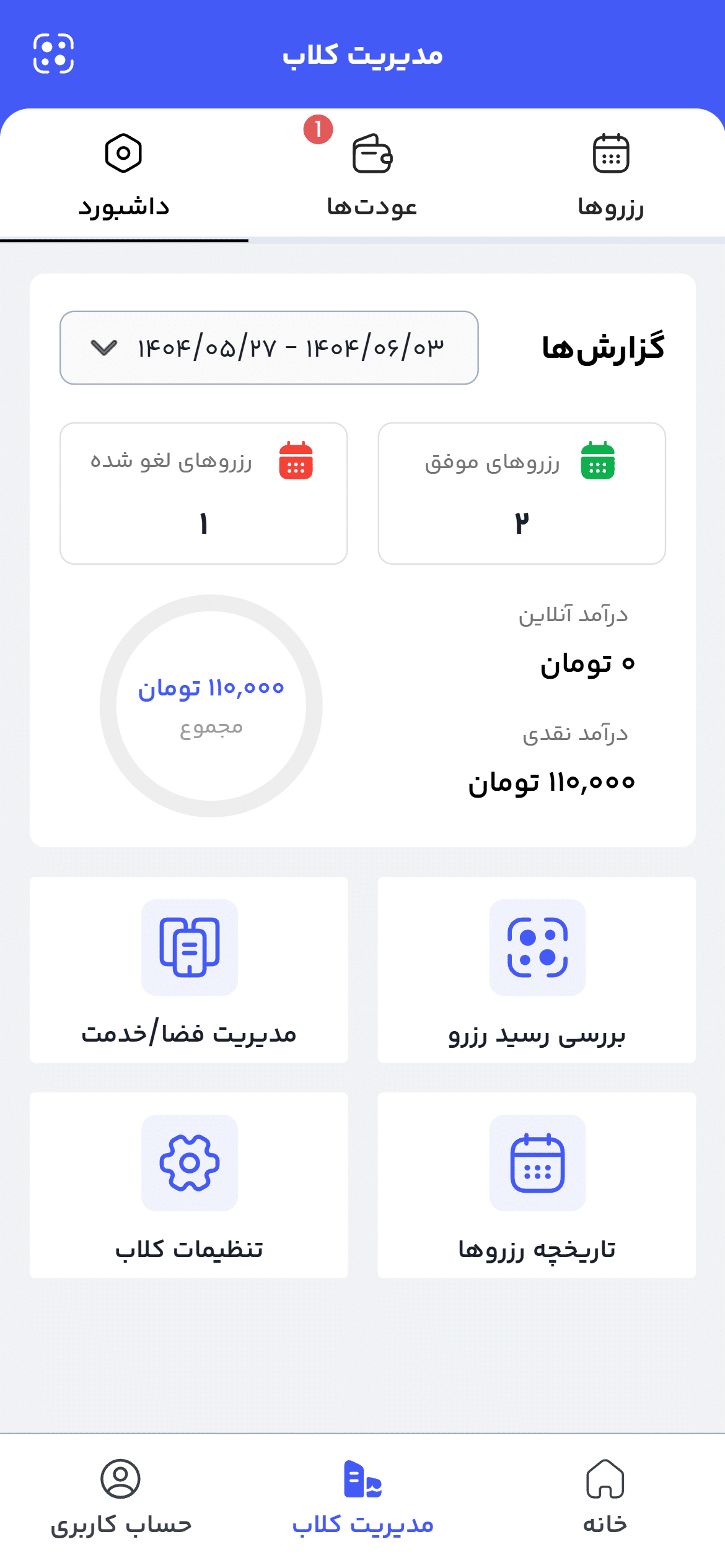Open the receipt scanner icon in header
The width and height of the screenshot is (725, 1568).
[53, 54]
